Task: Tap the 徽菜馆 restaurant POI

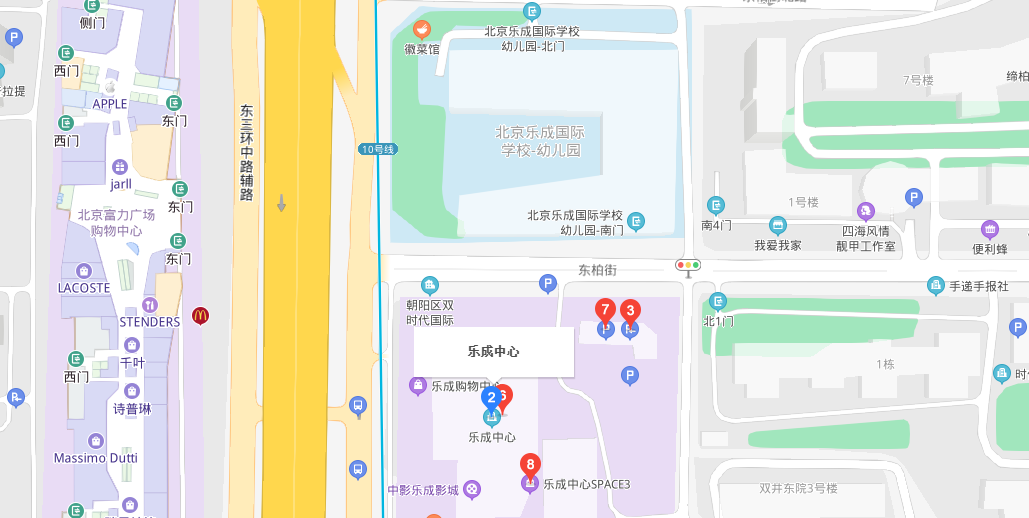Action: [422, 29]
